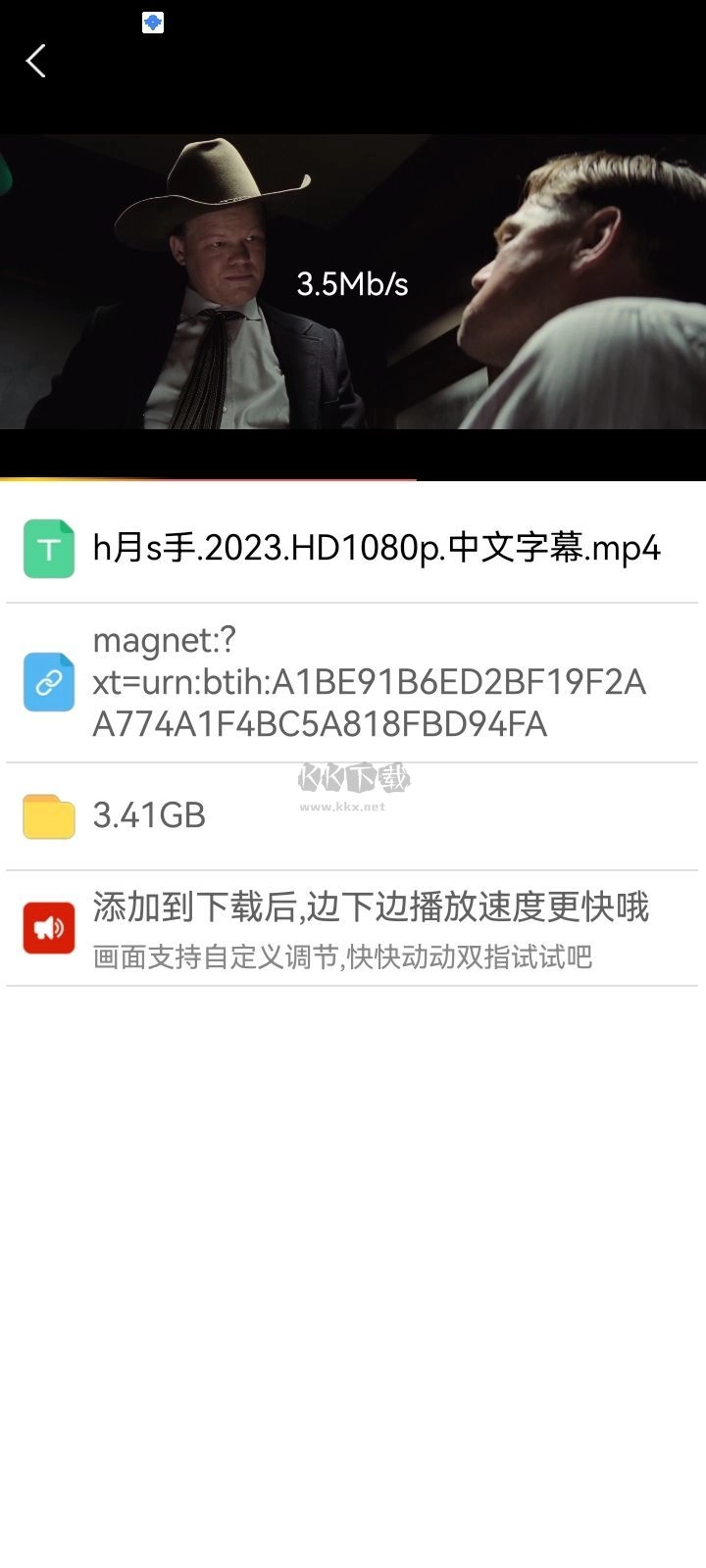Click the back arrow at top left
The image size is (706, 1568).
pyautogui.click(x=36, y=61)
